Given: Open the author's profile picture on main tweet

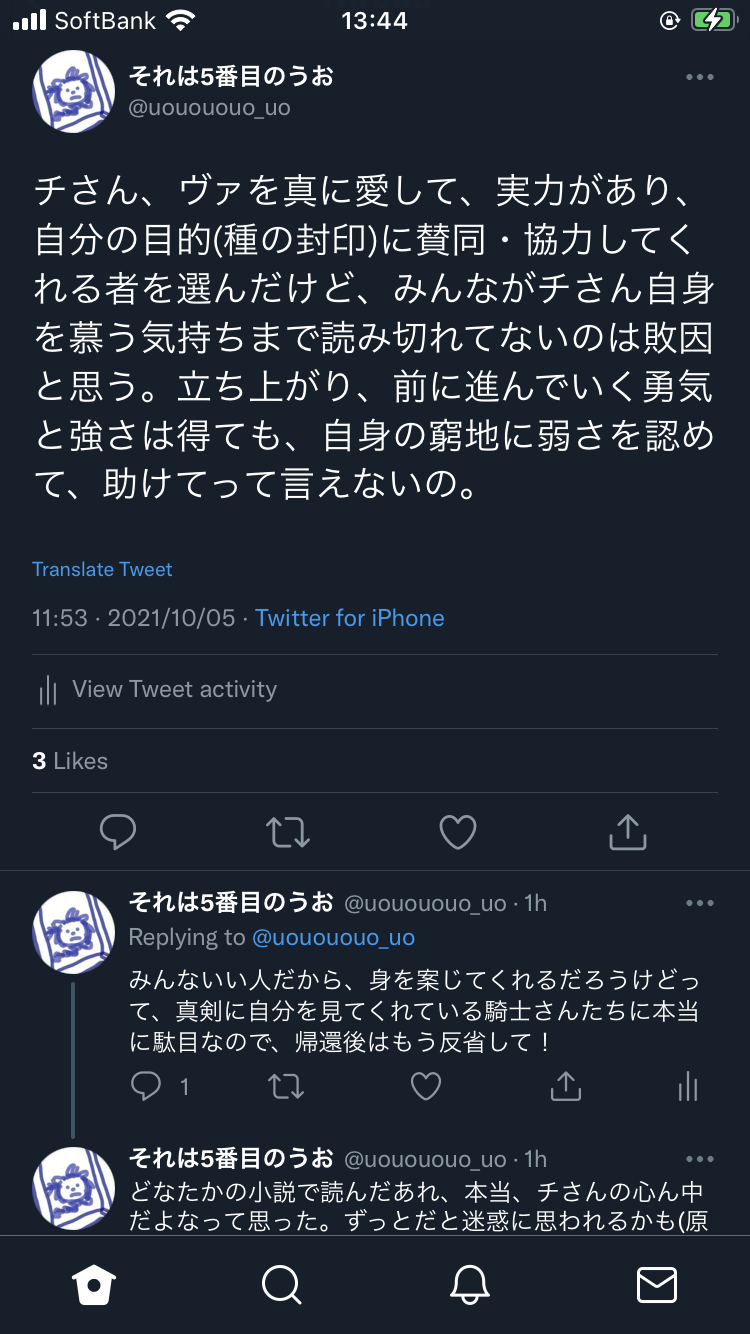Looking at the screenshot, I should coord(74,91).
